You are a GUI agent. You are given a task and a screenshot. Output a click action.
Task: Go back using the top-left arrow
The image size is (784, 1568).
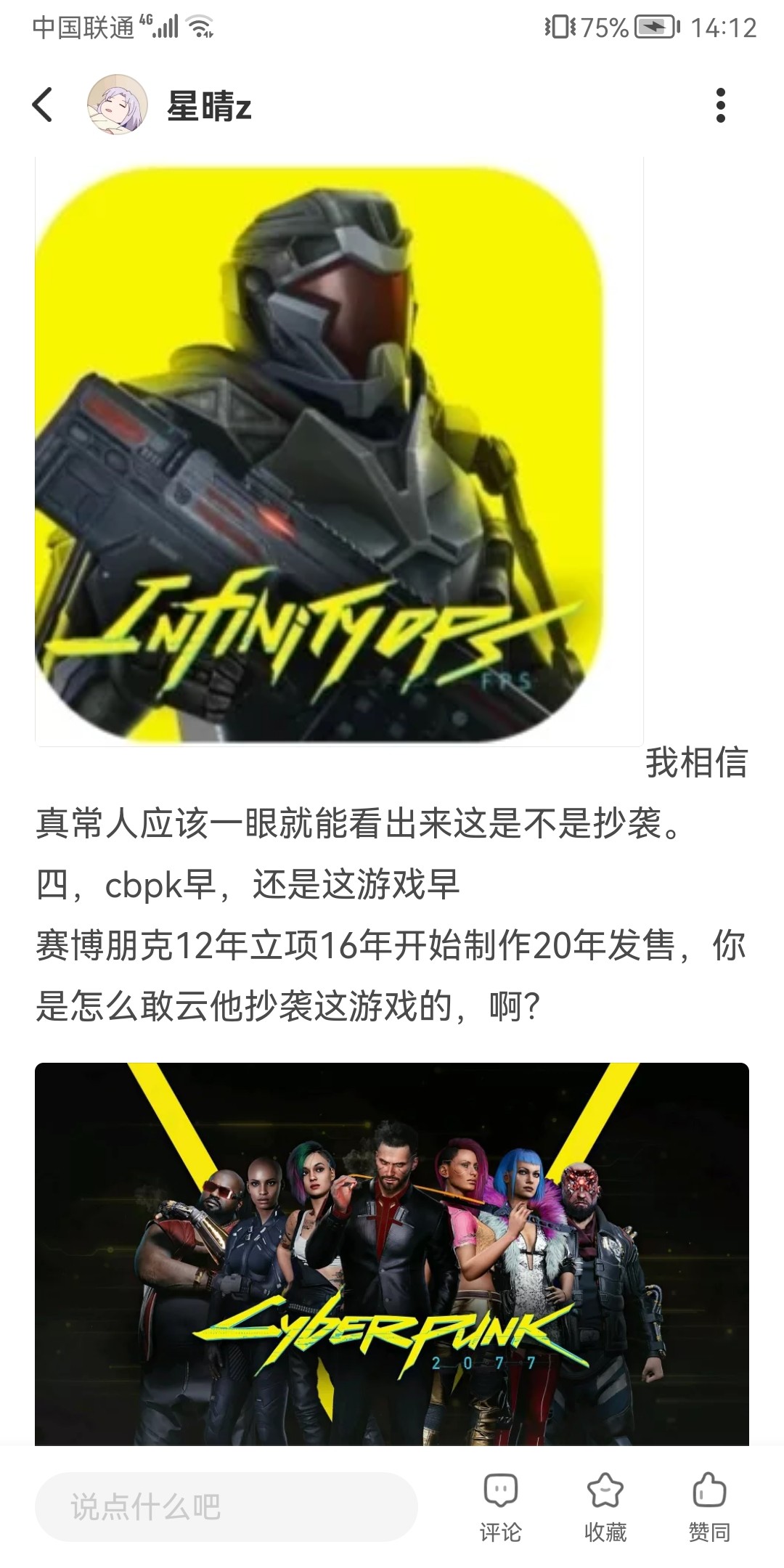pyautogui.click(x=44, y=105)
